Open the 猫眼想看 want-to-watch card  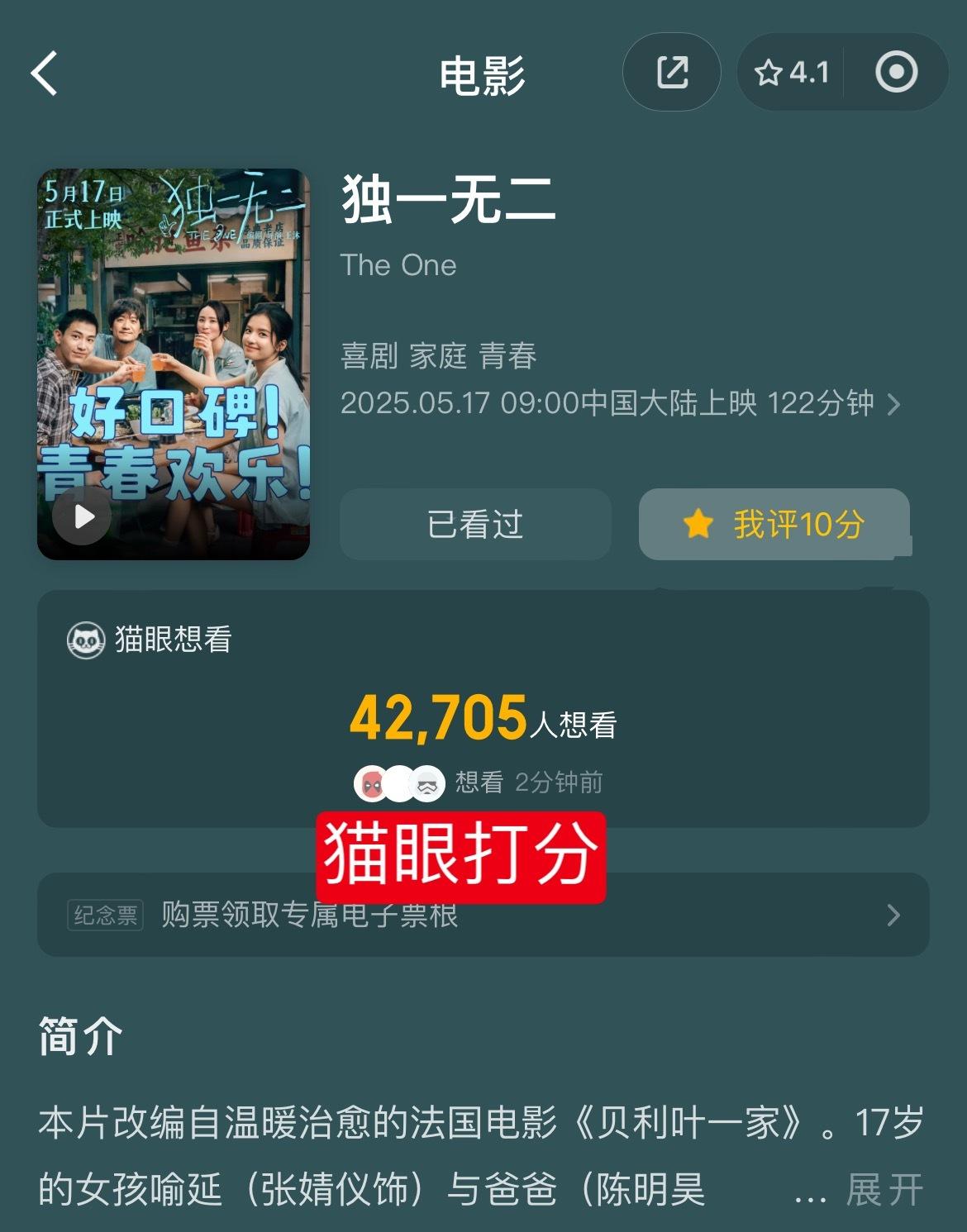[x=483, y=708]
